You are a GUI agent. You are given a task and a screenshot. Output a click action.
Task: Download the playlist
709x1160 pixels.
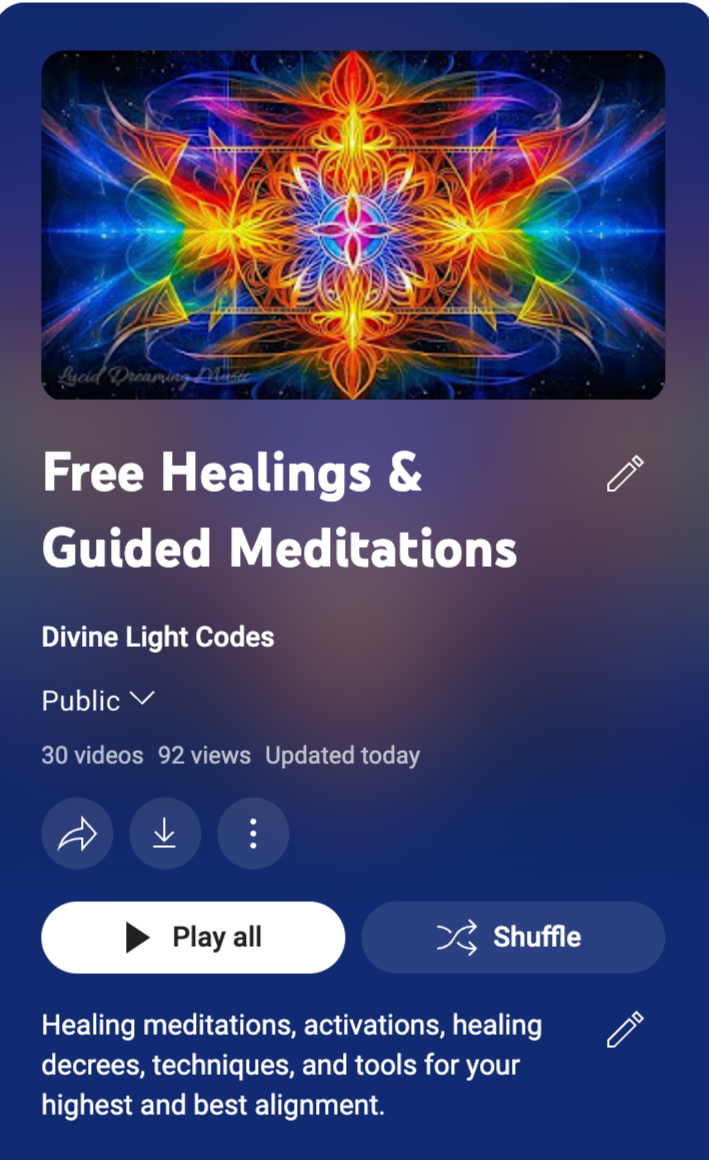click(165, 833)
